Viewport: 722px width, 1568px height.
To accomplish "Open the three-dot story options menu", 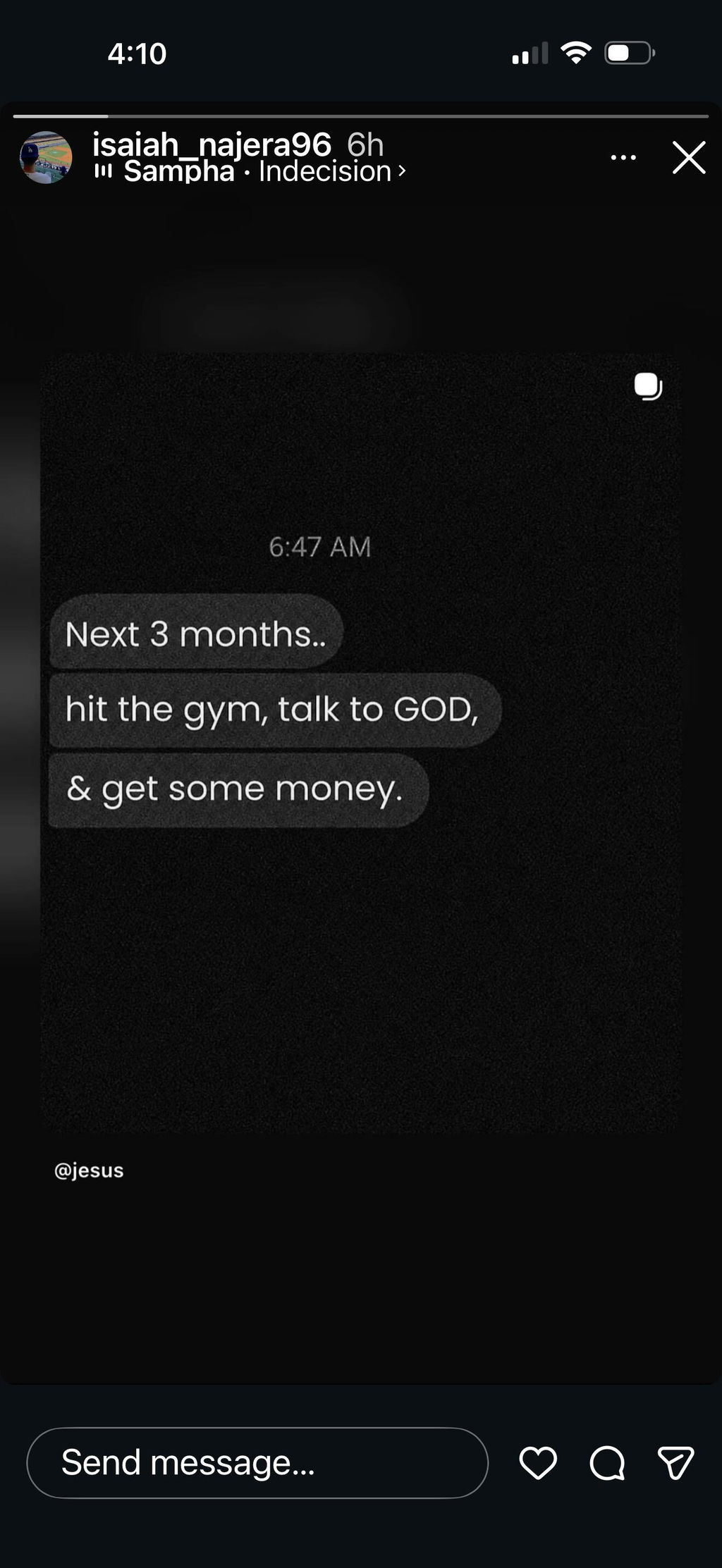I will 623,157.
